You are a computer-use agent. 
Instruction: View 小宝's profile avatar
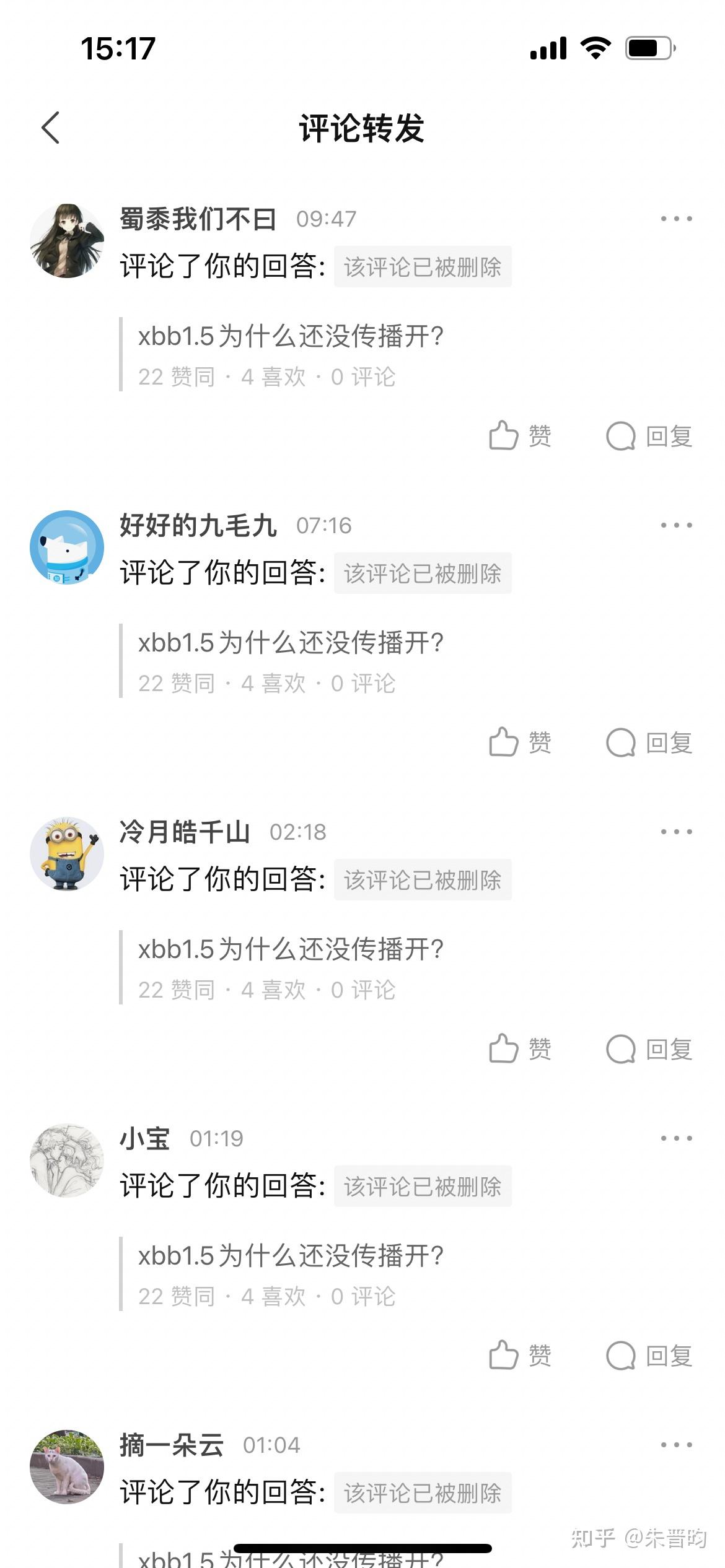[x=67, y=1160]
